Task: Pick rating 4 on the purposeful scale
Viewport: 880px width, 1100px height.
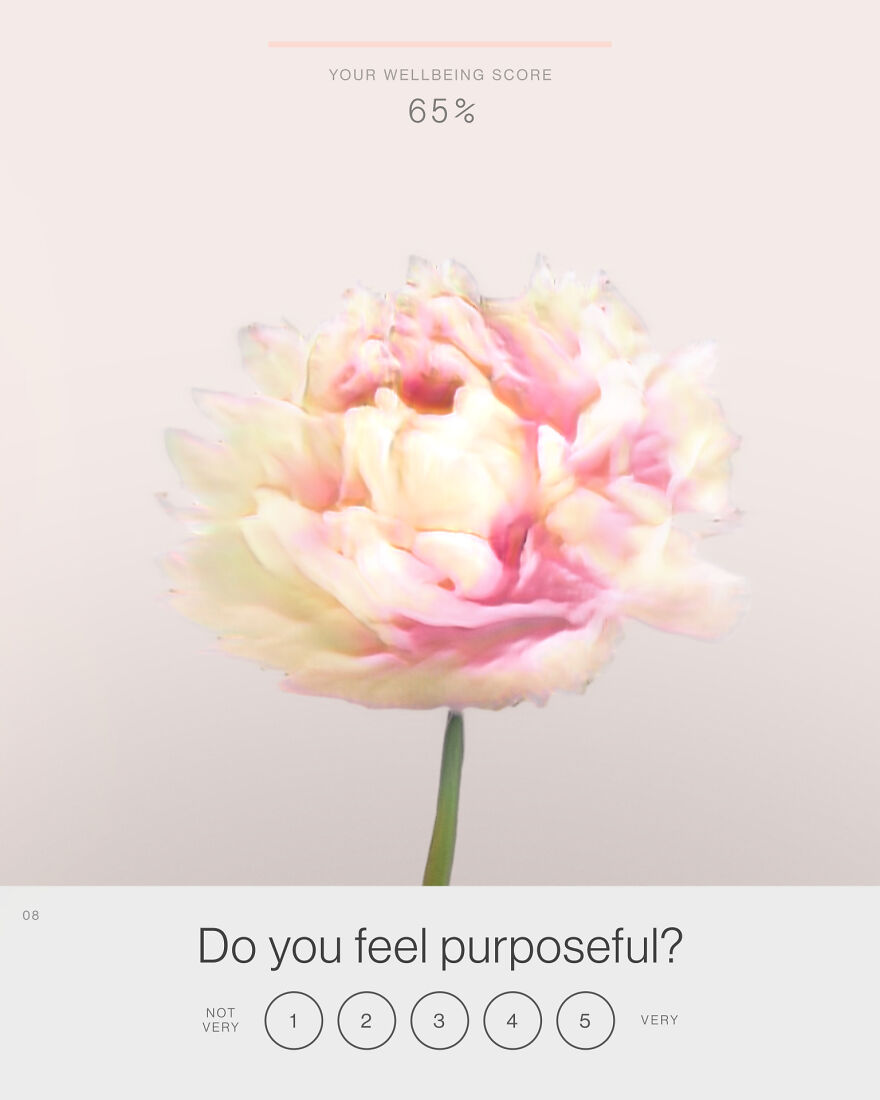Action: coord(513,1020)
